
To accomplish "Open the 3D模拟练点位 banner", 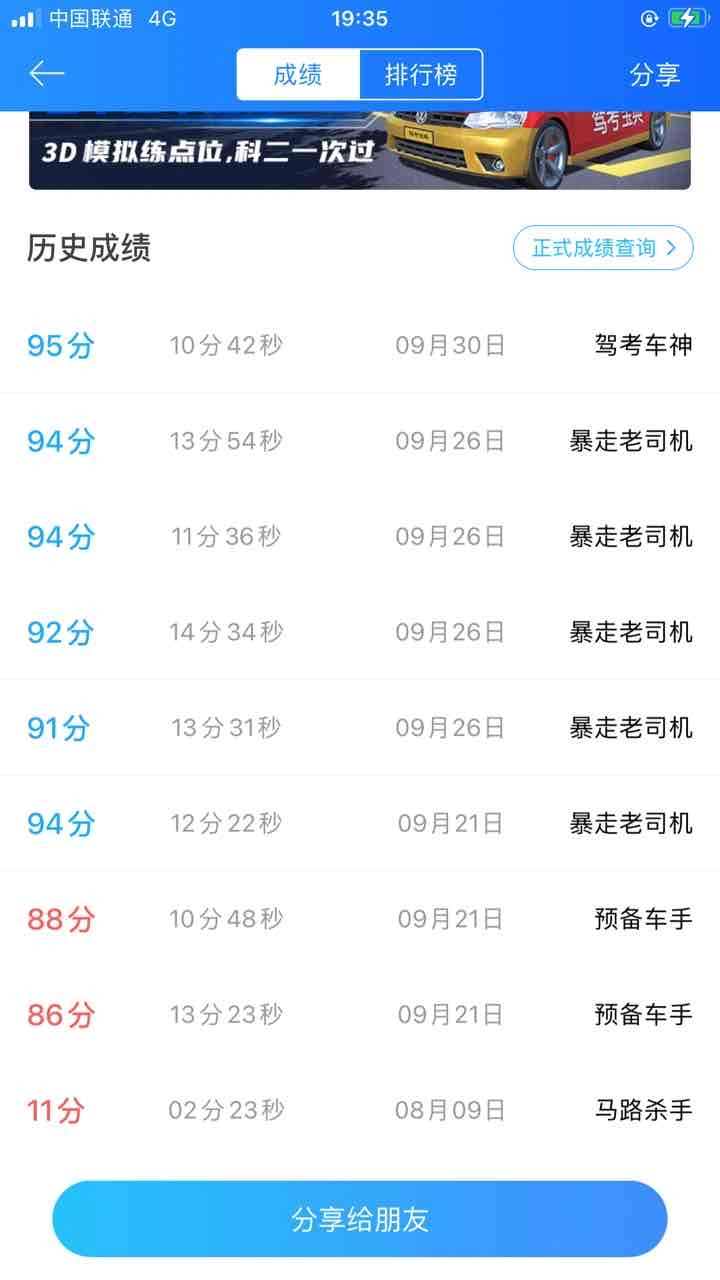I will pyautogui.click(x=360, y=150).
